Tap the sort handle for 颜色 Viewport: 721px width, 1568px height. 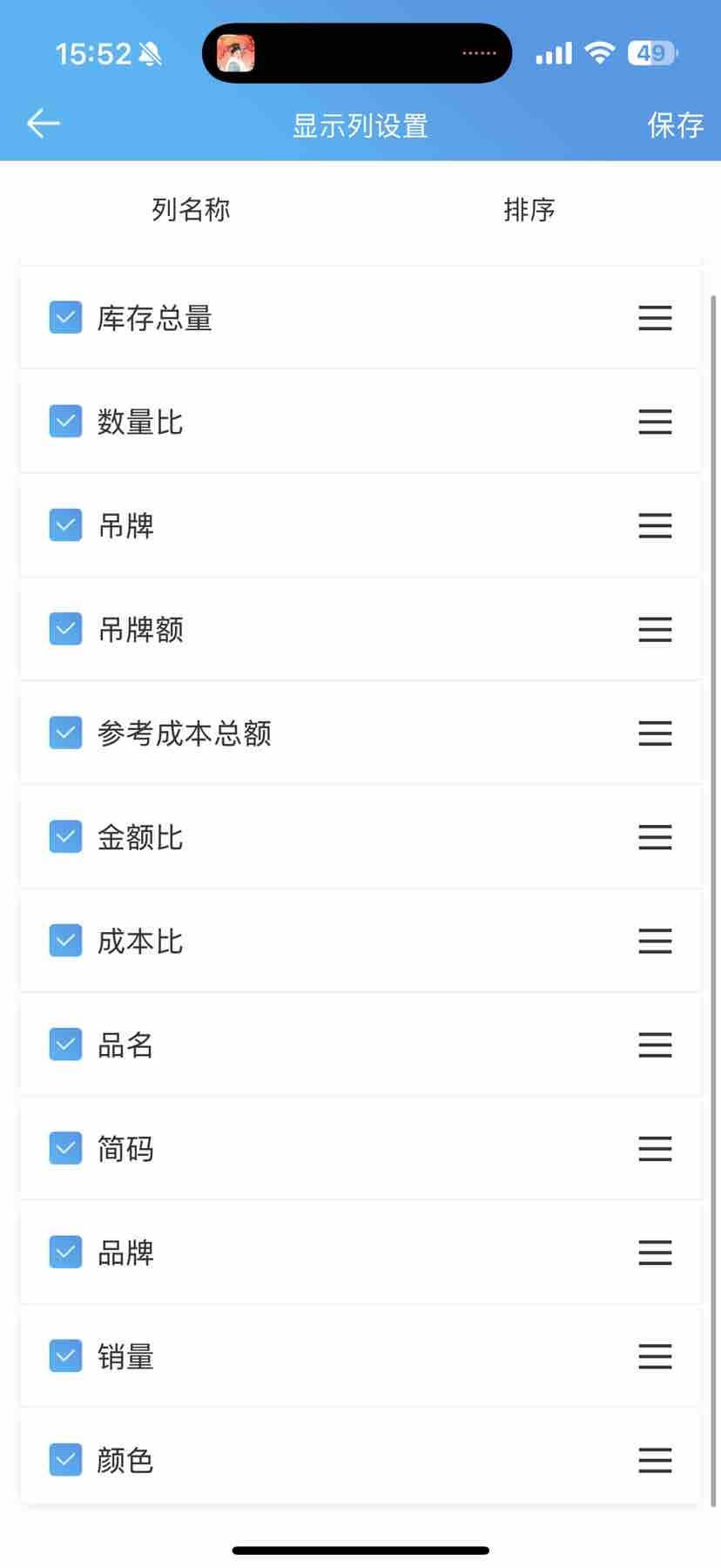[x=655, y=1460]
